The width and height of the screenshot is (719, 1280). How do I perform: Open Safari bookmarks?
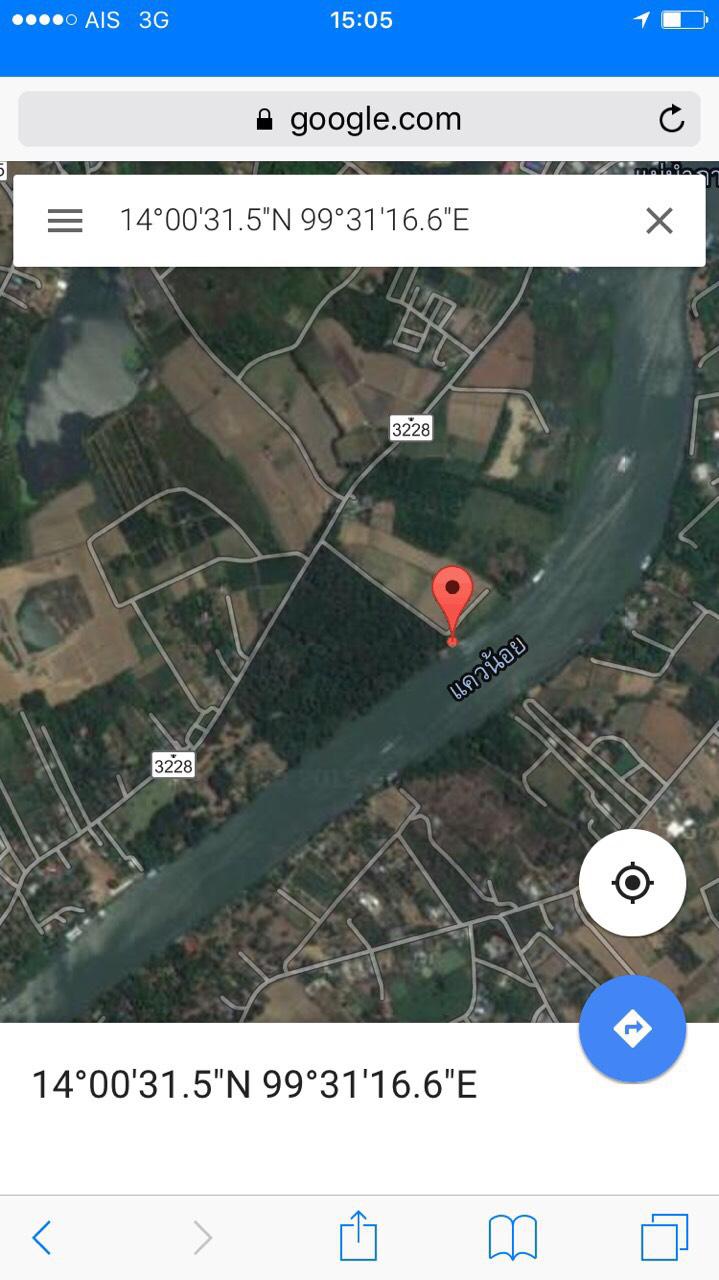click(x=513, y=1238)
